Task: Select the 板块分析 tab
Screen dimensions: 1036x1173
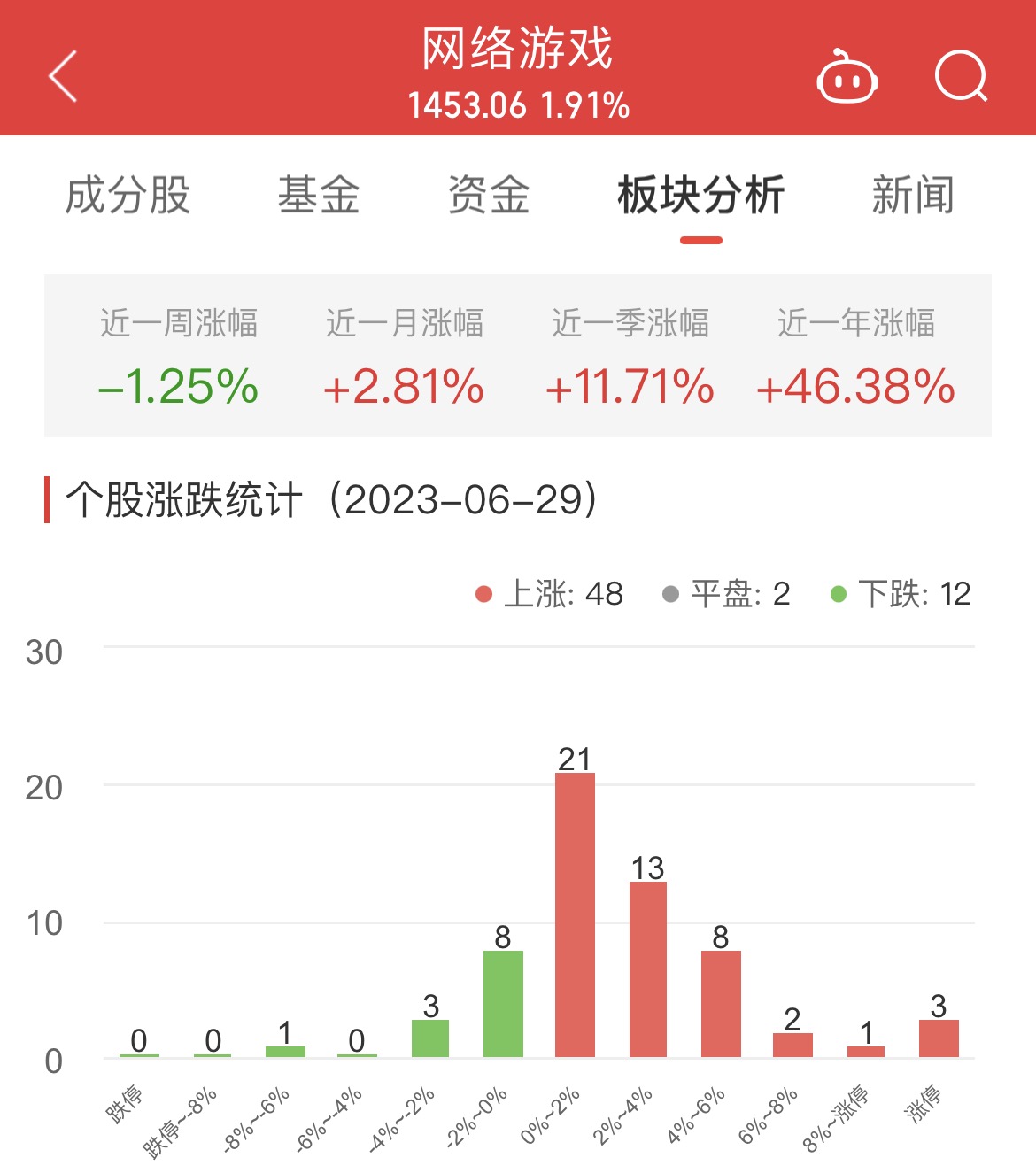Action: [x=701, y=196]
